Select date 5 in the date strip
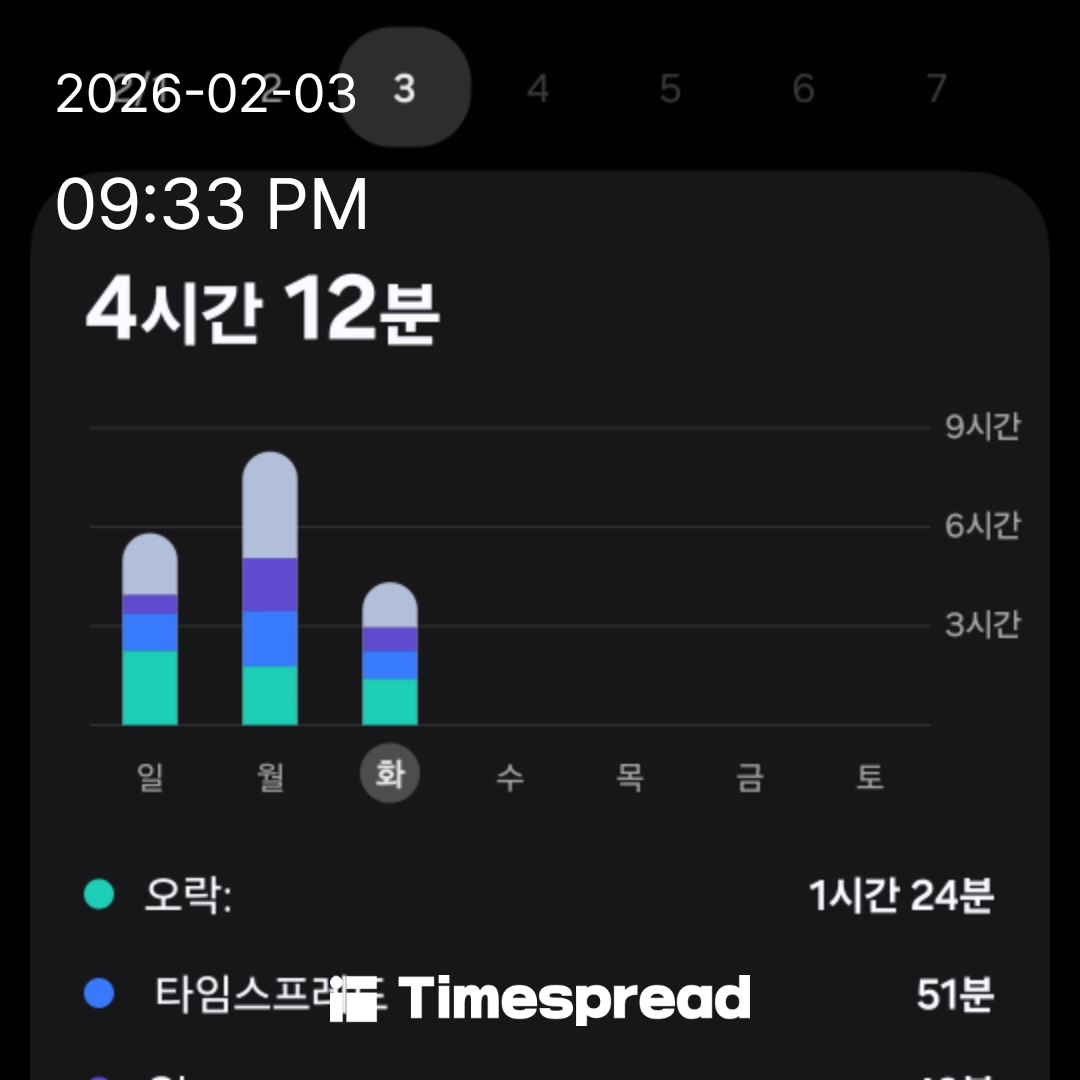This screenshot has width=1080, height=1080. 670,89
